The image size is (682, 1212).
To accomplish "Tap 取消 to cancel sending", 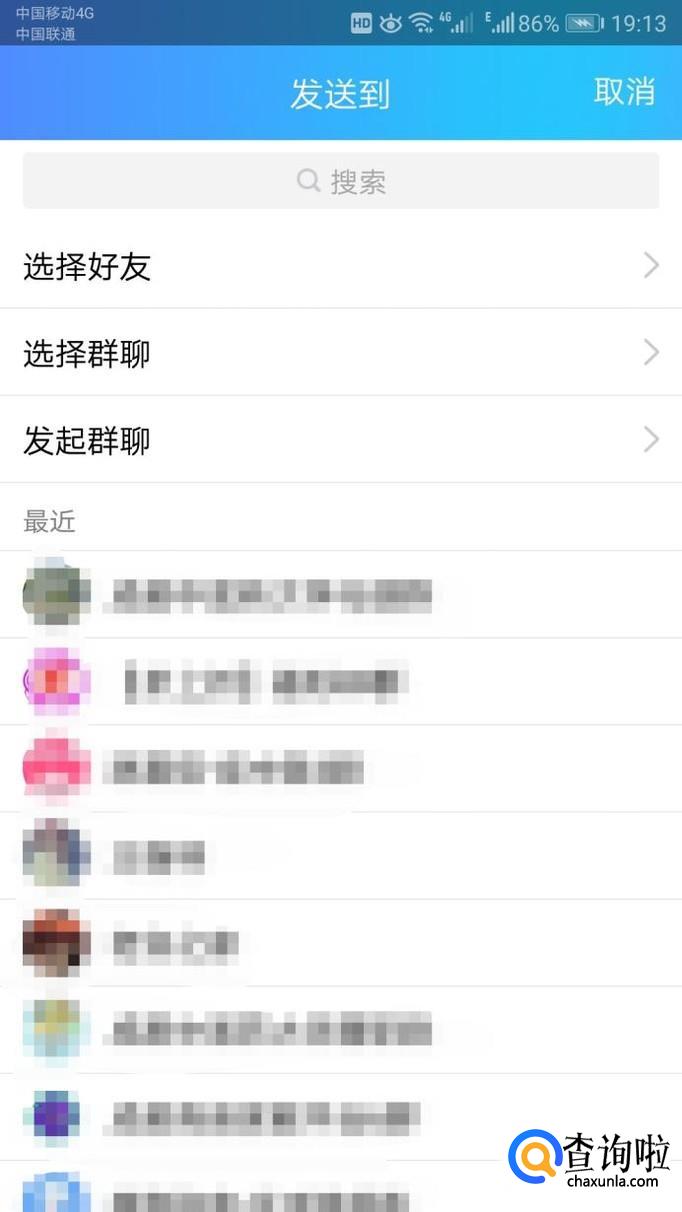I will [624, 92].
